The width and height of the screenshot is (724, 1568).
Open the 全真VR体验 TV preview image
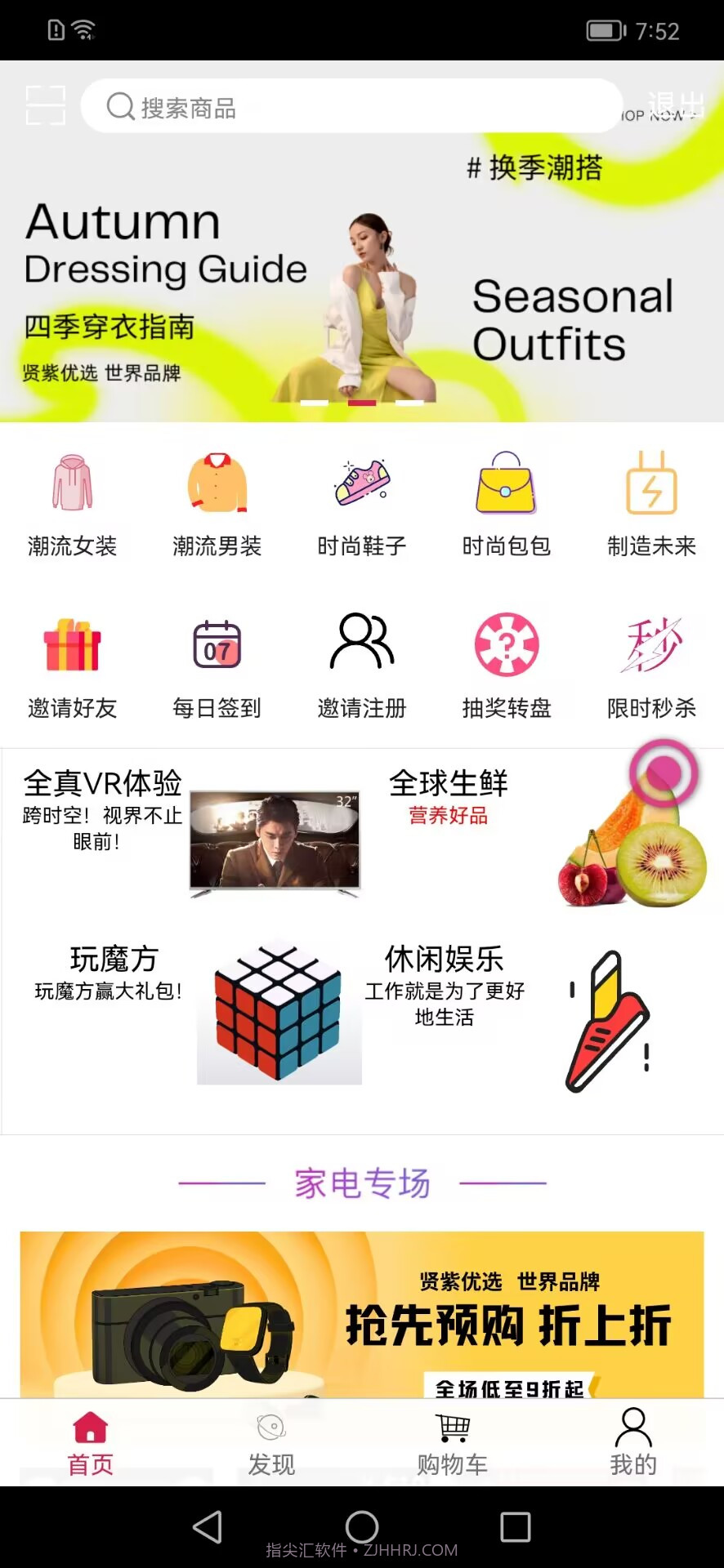coord(274,841)
